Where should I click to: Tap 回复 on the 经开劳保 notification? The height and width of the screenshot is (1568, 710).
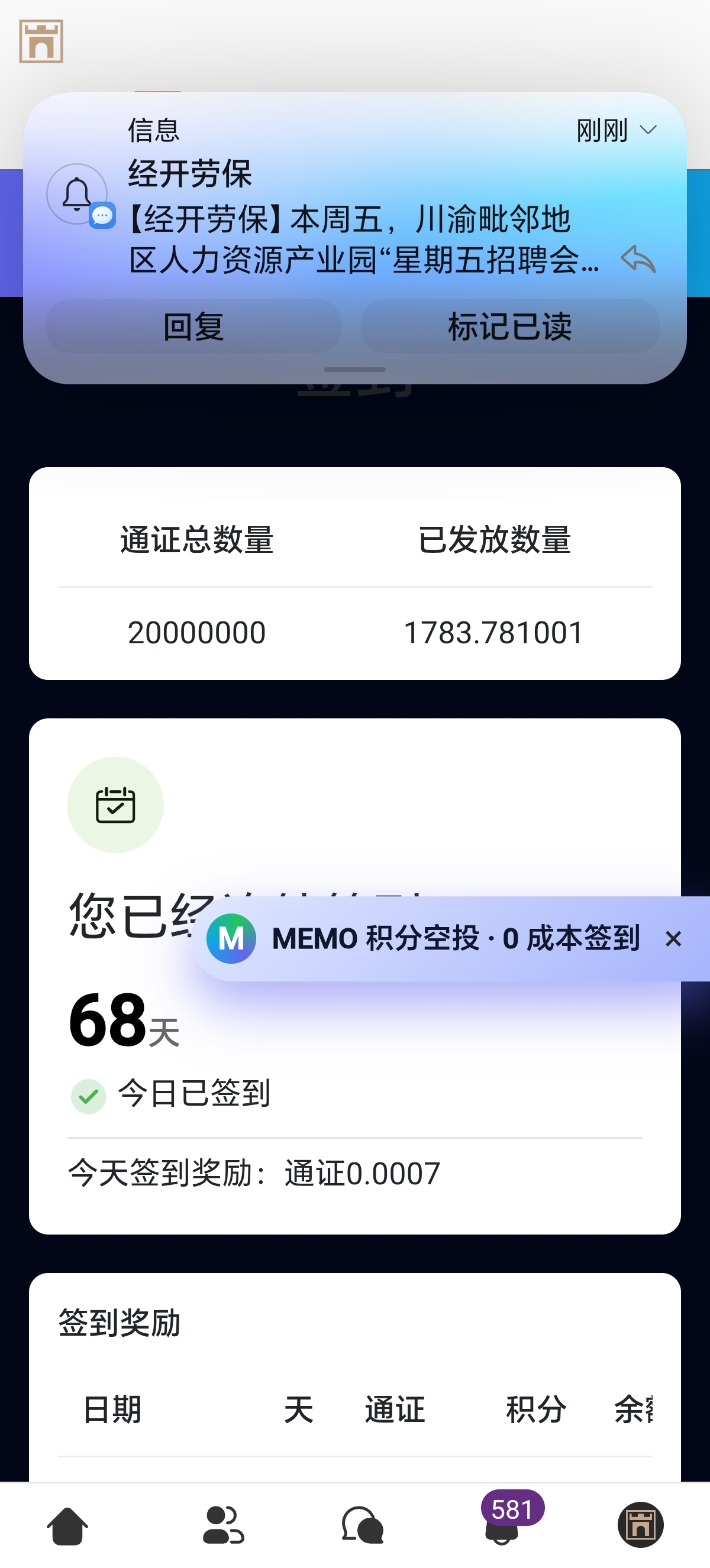pos(193,326)
